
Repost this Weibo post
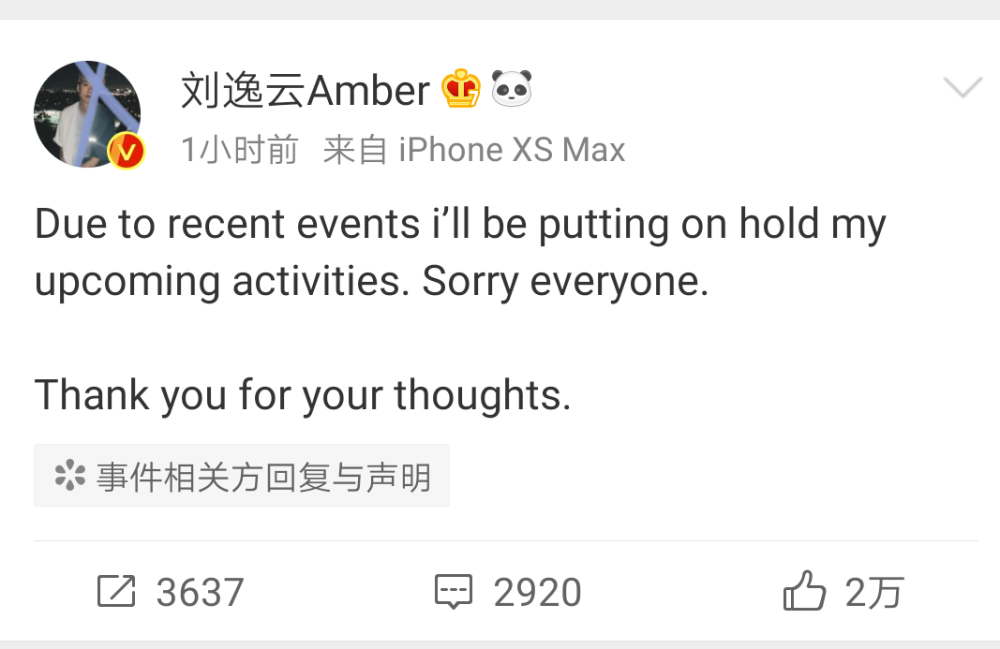click(x=170, y=592)
